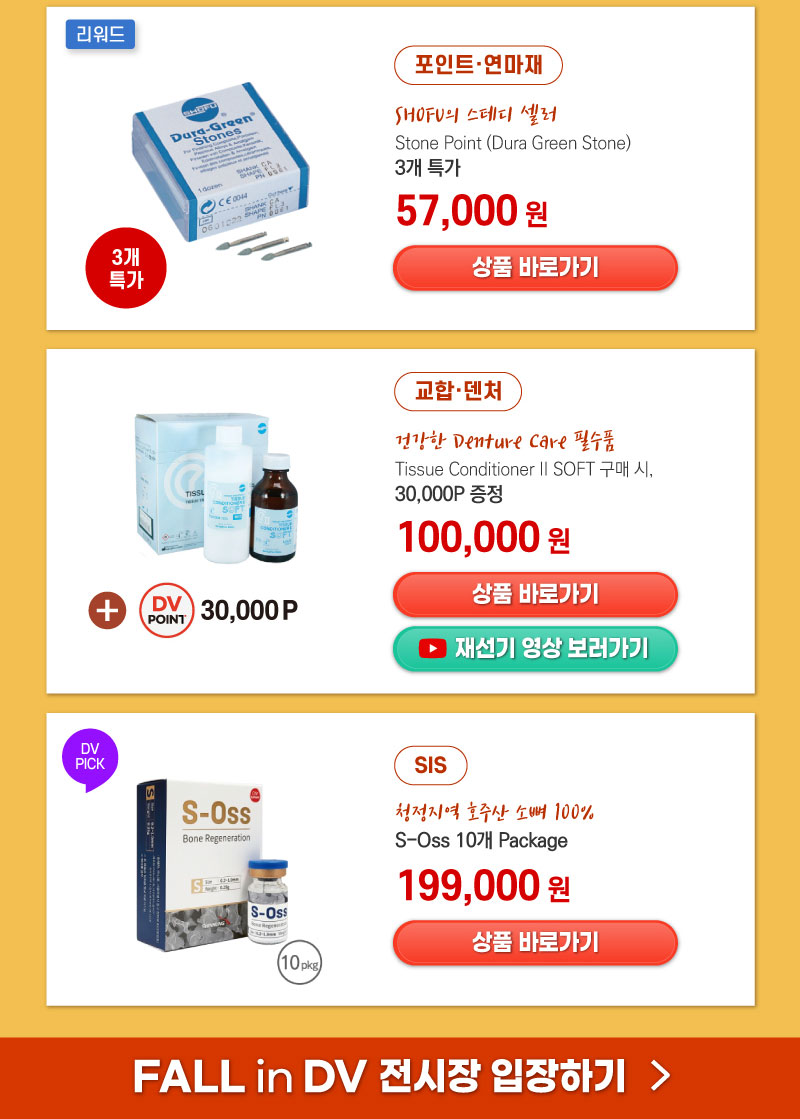Go to the Tissue Conditioner II SOFT product
This screenshot has width=800, height=1119.
click(x=535, y=594)
